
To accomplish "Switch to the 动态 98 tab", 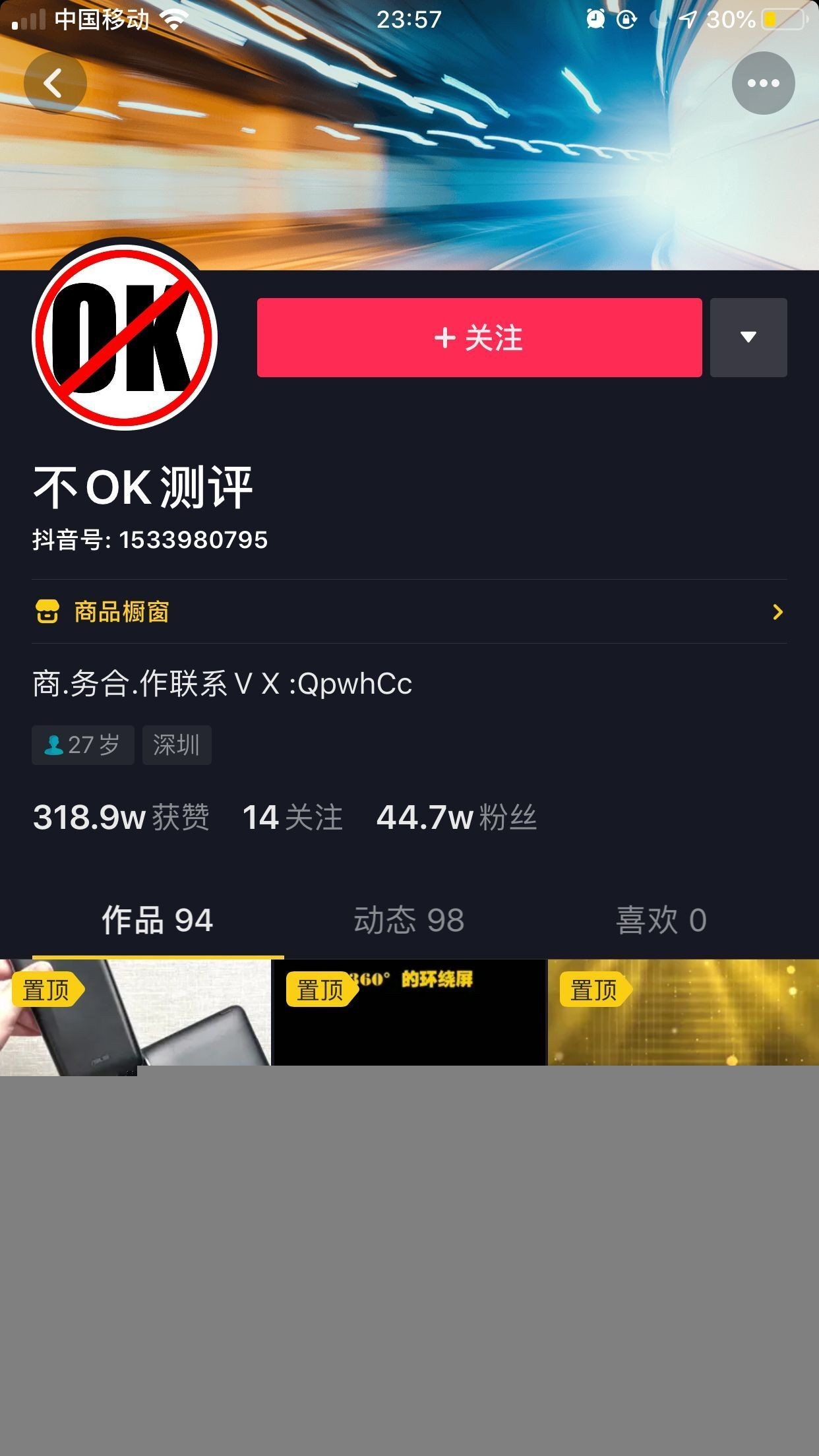I will [409, 921].
